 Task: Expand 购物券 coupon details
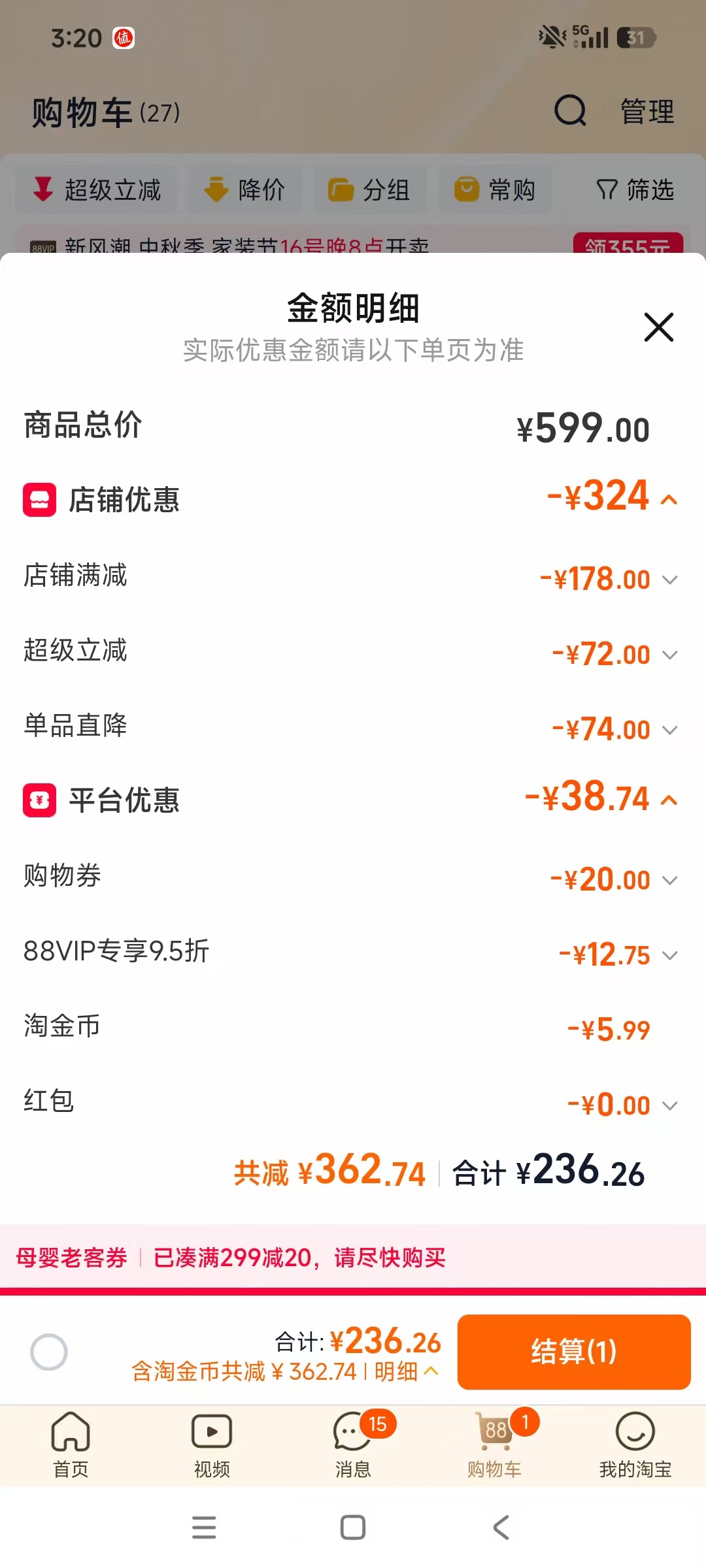point(669,881)
